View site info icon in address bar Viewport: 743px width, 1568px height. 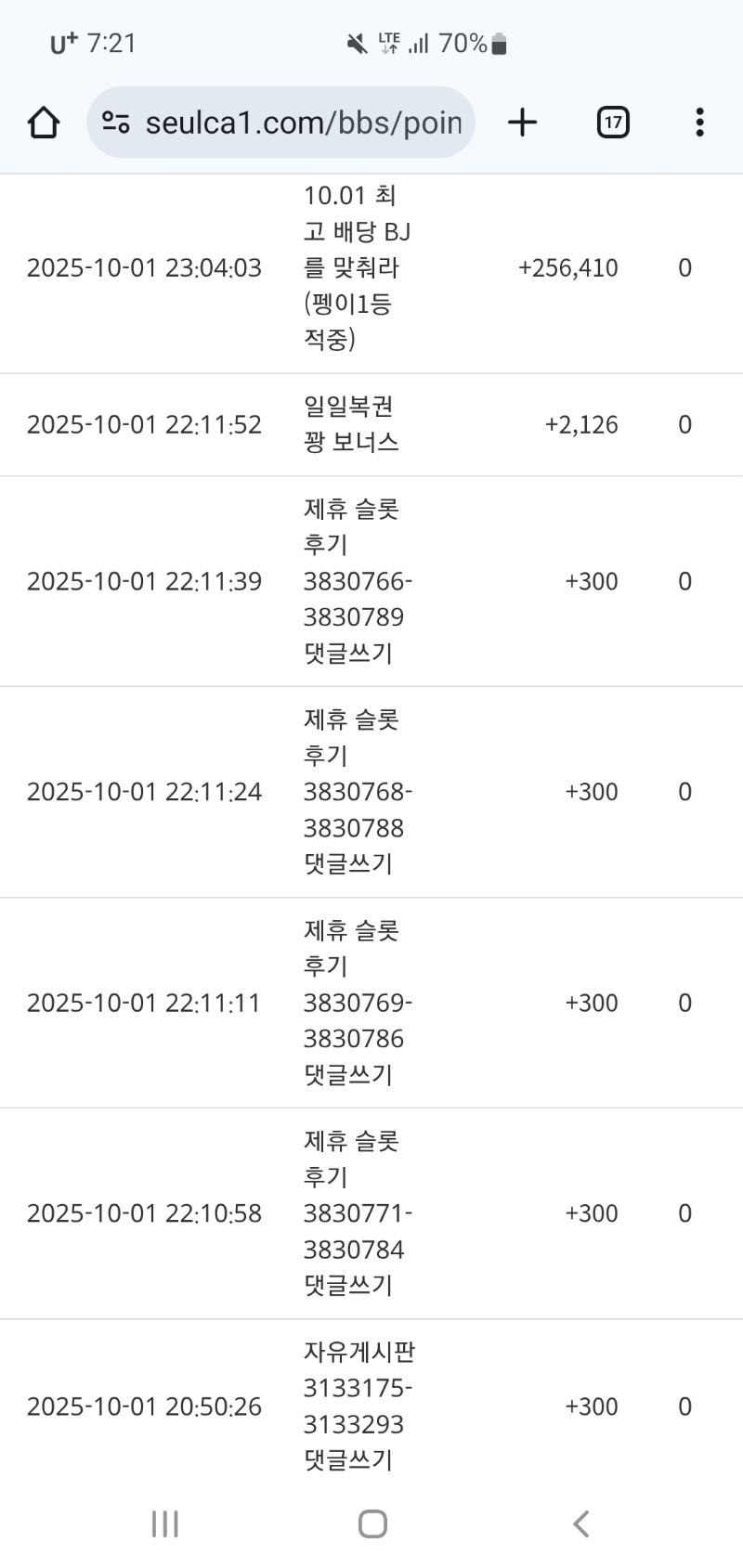pos(116,123)
